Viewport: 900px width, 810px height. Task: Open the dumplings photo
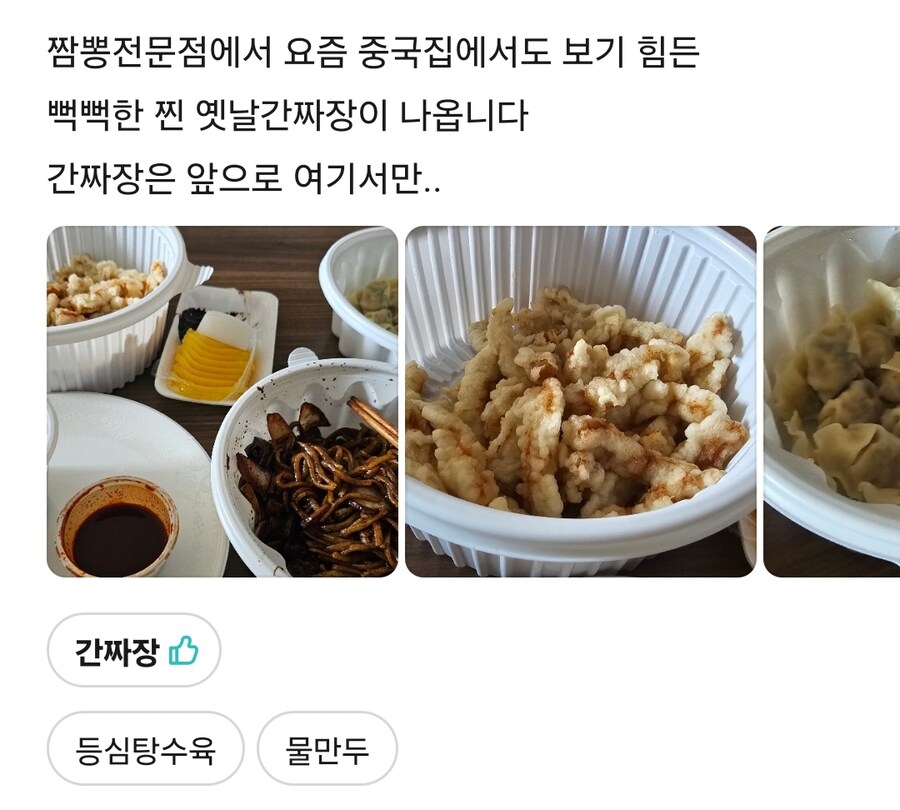832,401
